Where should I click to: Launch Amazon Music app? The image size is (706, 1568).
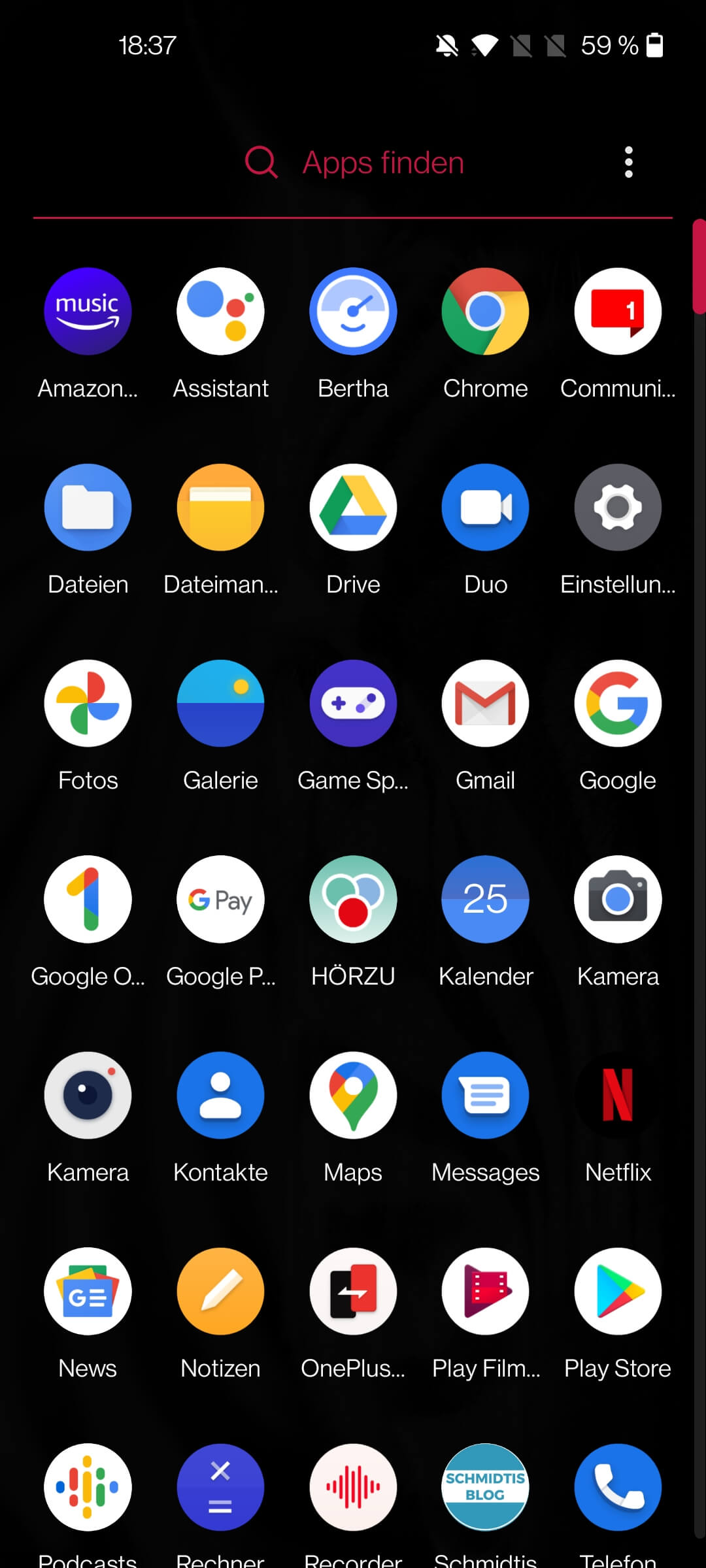88,312
